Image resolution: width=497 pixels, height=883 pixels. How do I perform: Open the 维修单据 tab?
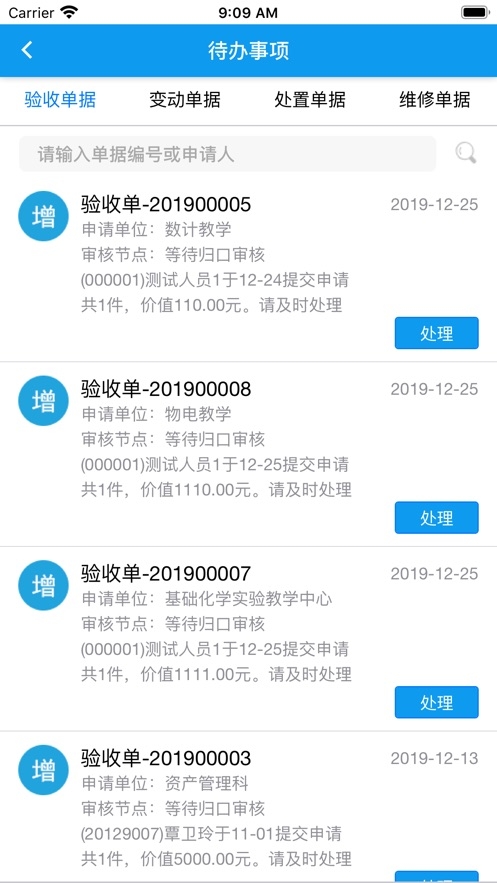435,100
